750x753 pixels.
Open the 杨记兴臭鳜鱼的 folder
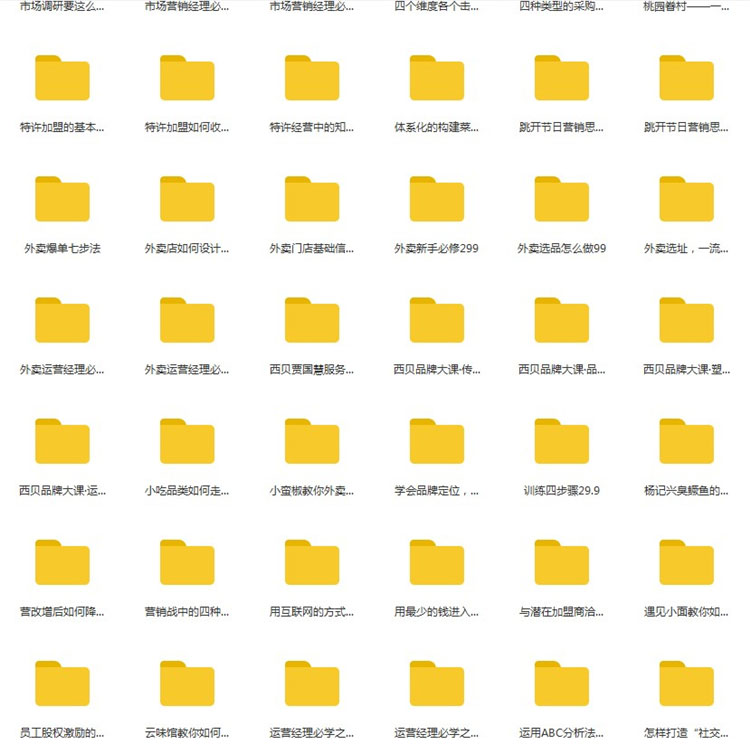[687, 441]
